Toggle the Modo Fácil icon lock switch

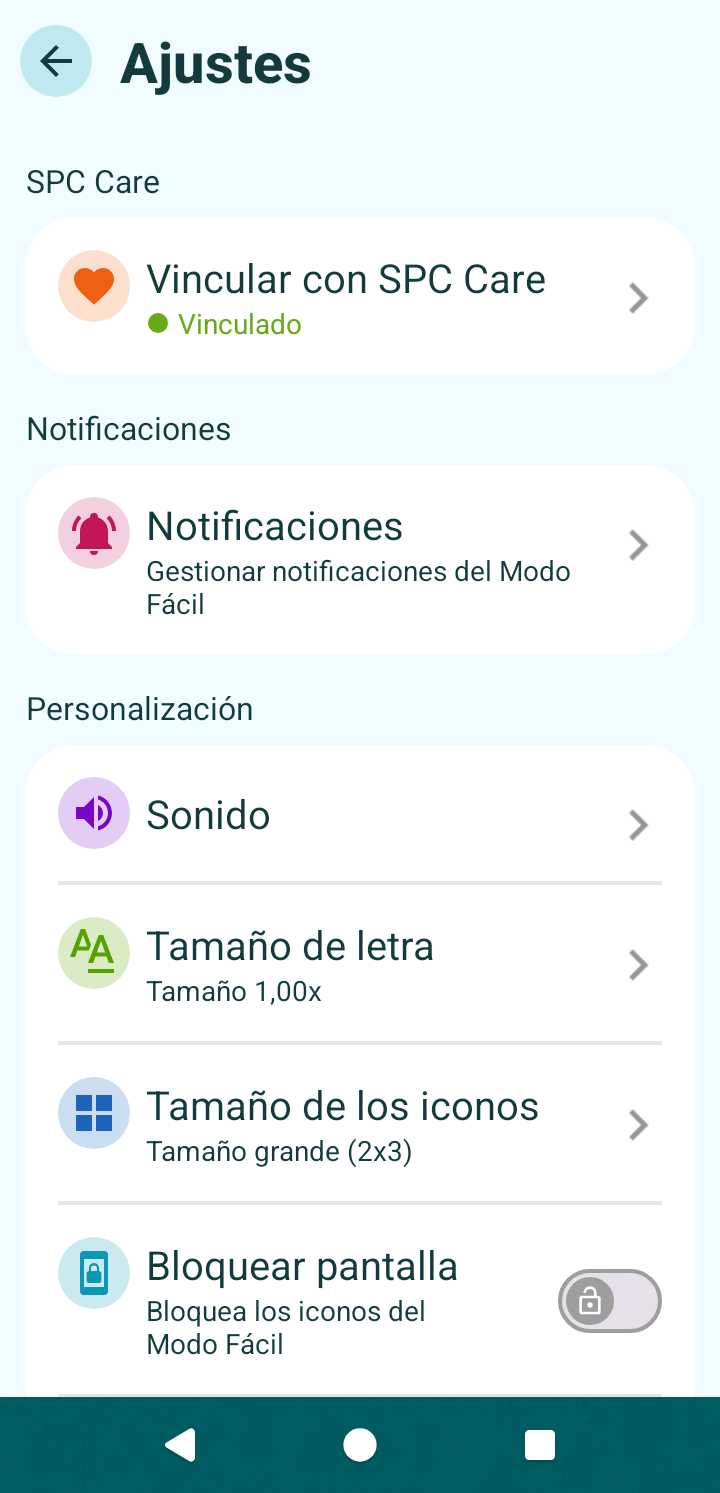pyautogui.click(x=610, y=1301)
